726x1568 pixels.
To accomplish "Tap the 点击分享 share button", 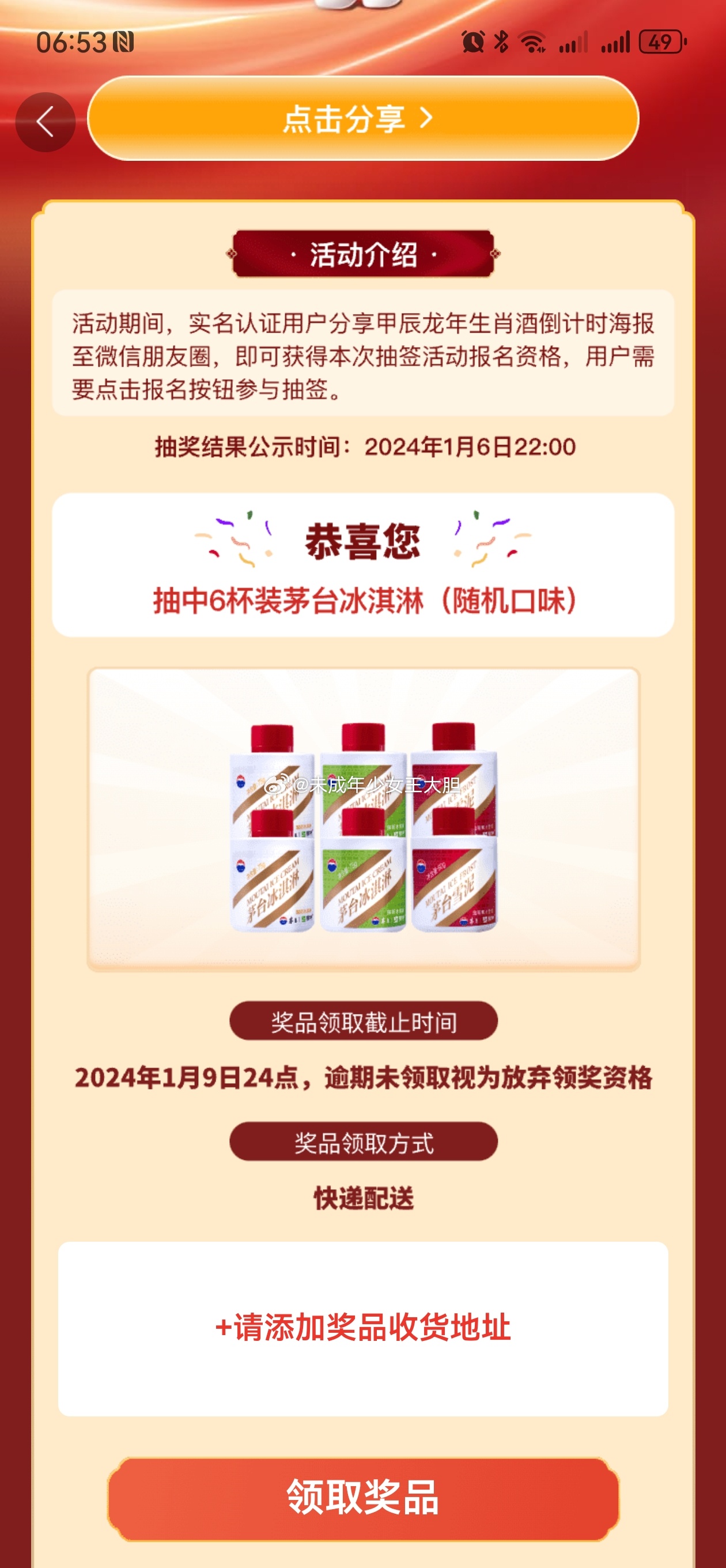I will pos(364,118).
